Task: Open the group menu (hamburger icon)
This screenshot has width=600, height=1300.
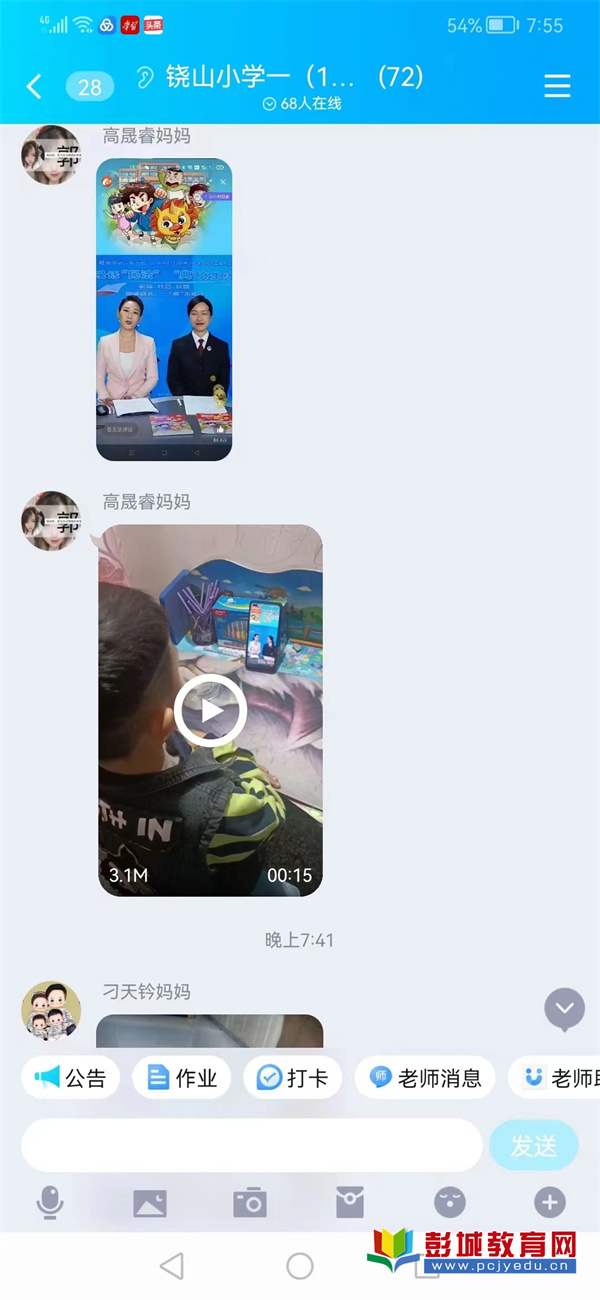Action: [x=557, y=87]
